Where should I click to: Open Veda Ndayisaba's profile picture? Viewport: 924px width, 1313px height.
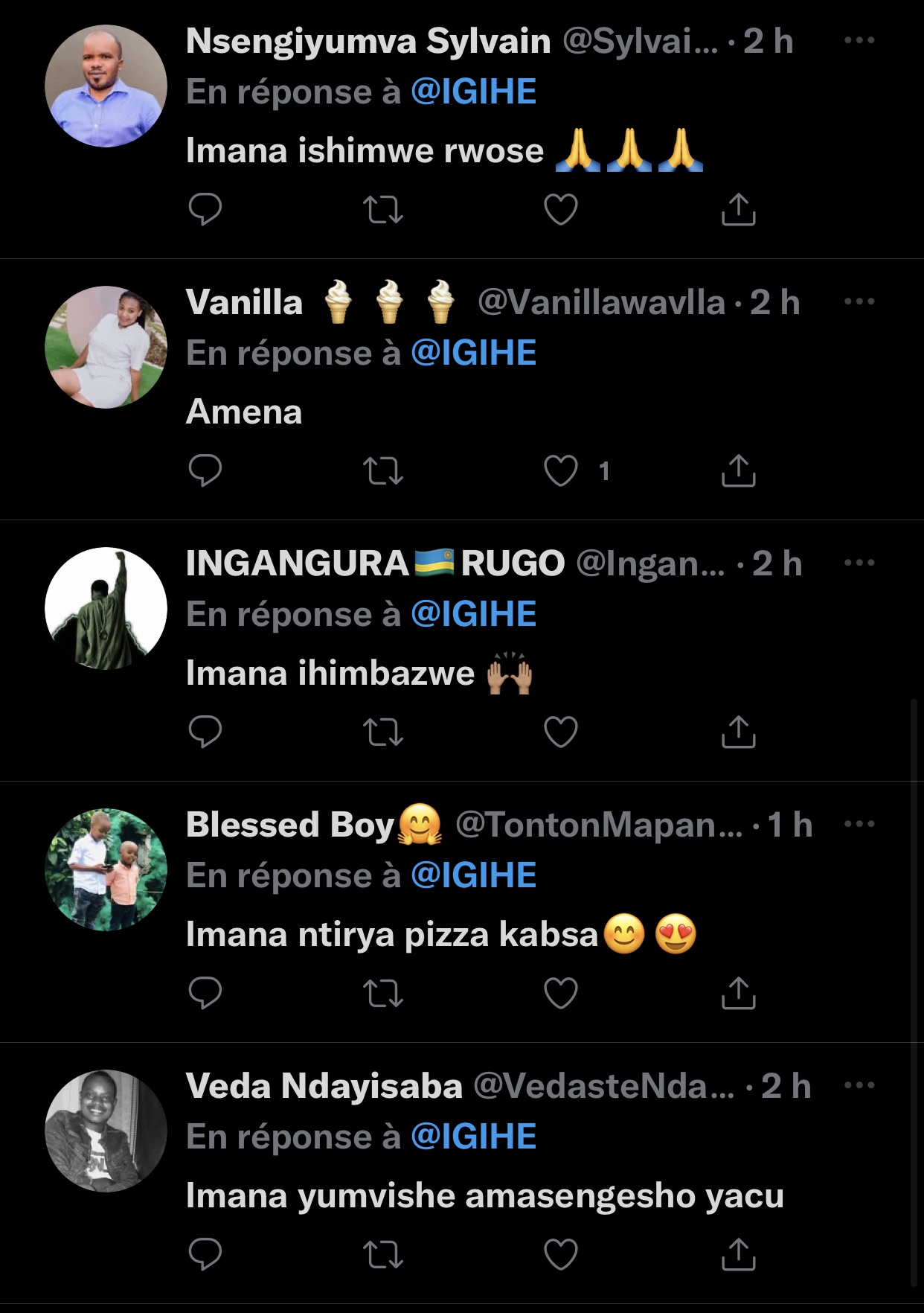pos(106,1131)
